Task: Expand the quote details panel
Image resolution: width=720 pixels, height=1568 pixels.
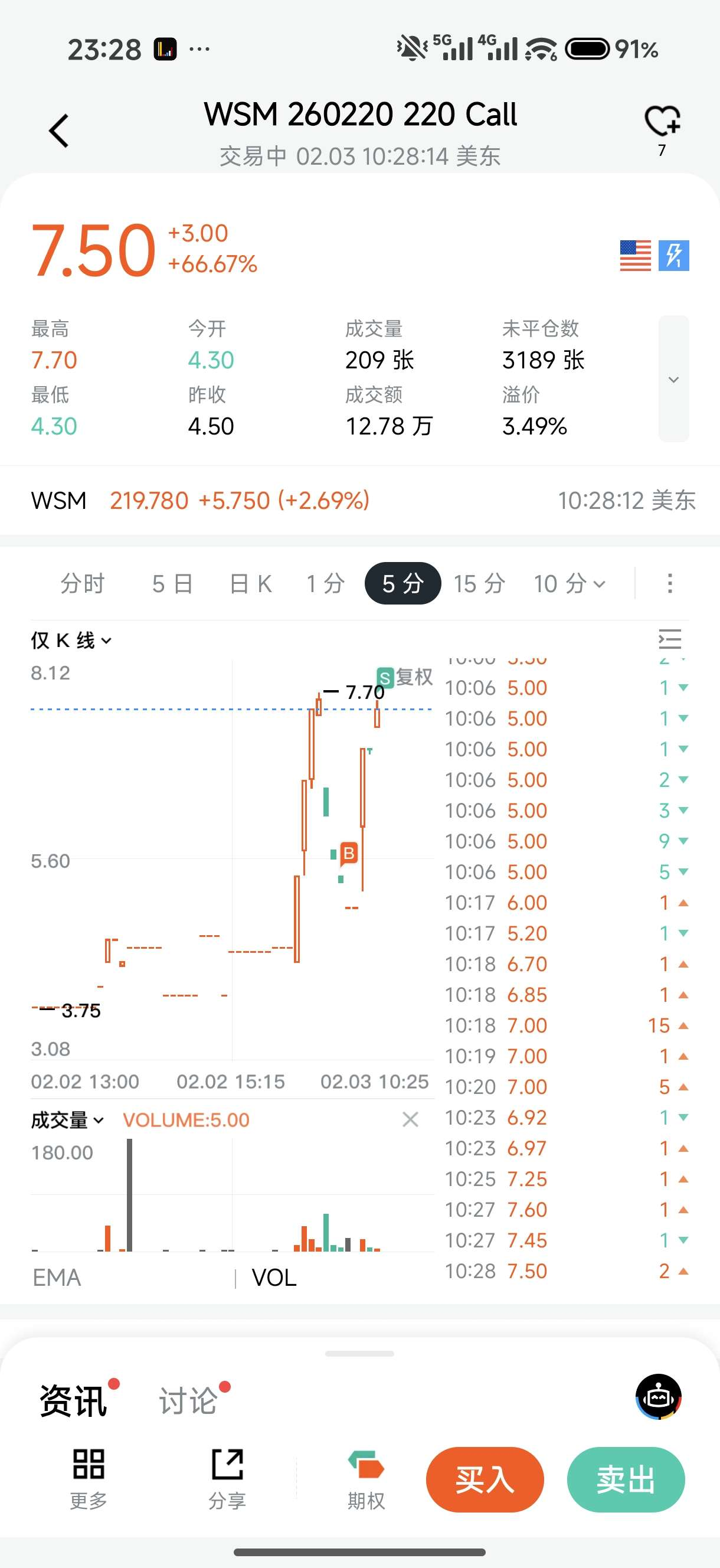Action: [x=673, y=379]
